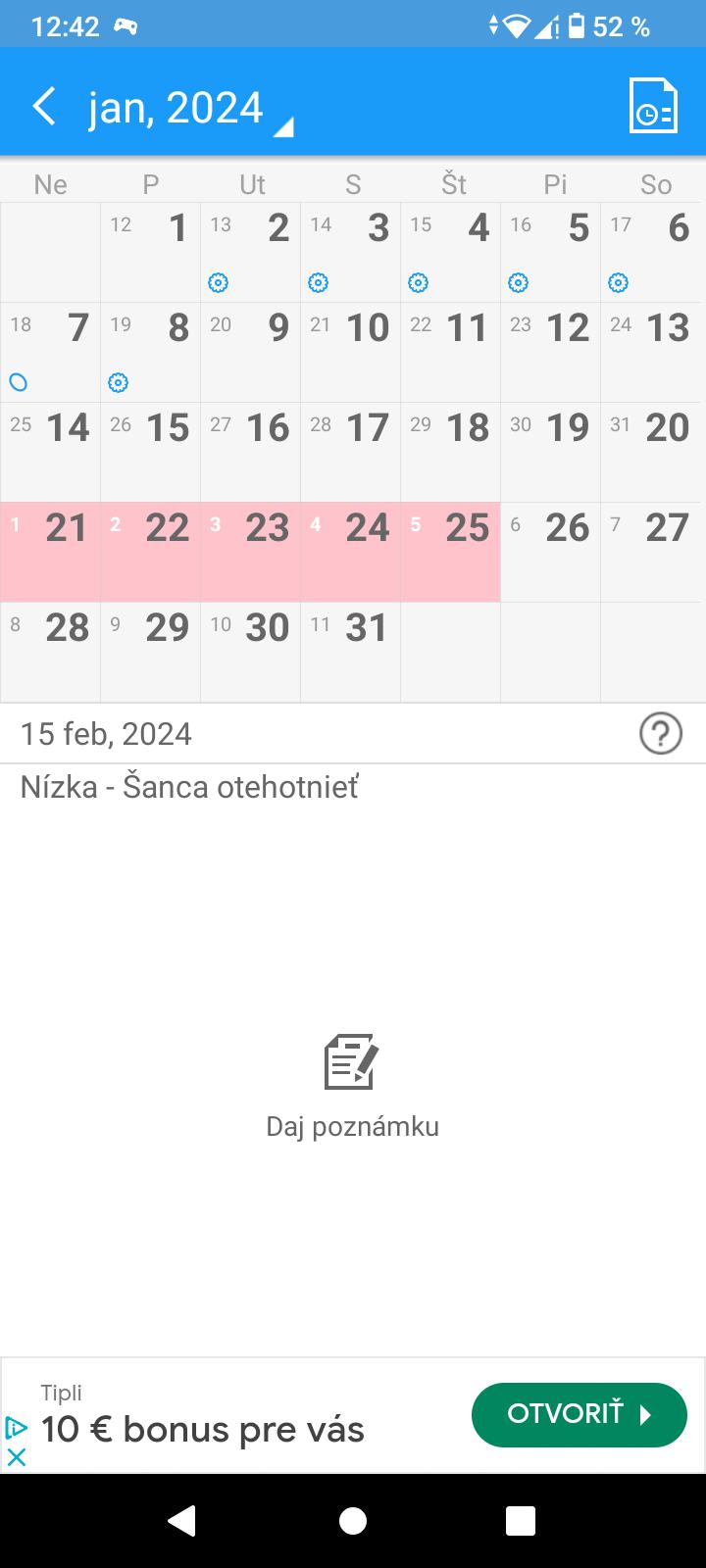This screenshot has height=1568, width=706.
Task: Select day 29 in the calendar
Action: pyautogui.click(x=151, y=653)
